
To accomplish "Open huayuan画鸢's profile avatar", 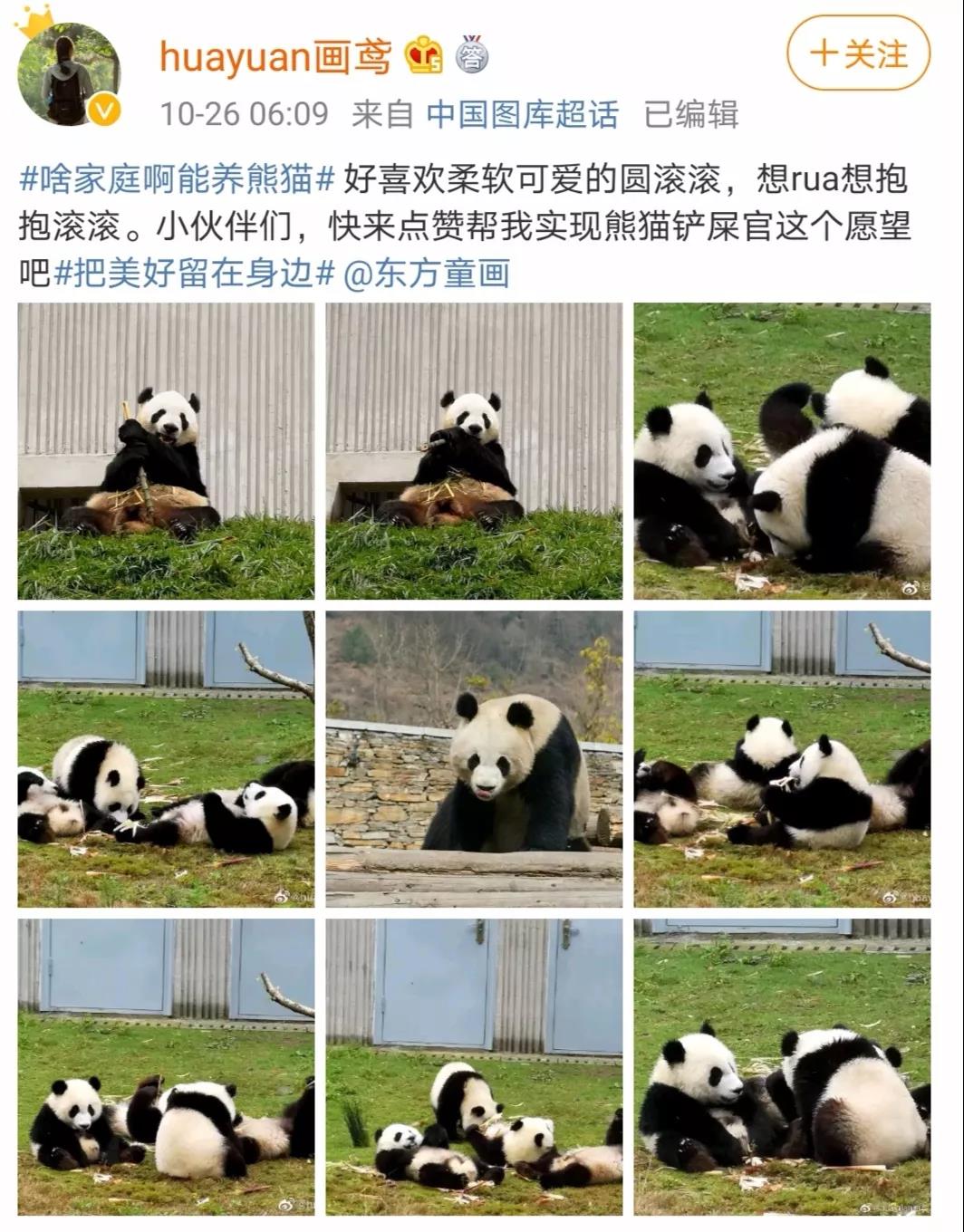I will pyautogui.click(x=69, y=72).
